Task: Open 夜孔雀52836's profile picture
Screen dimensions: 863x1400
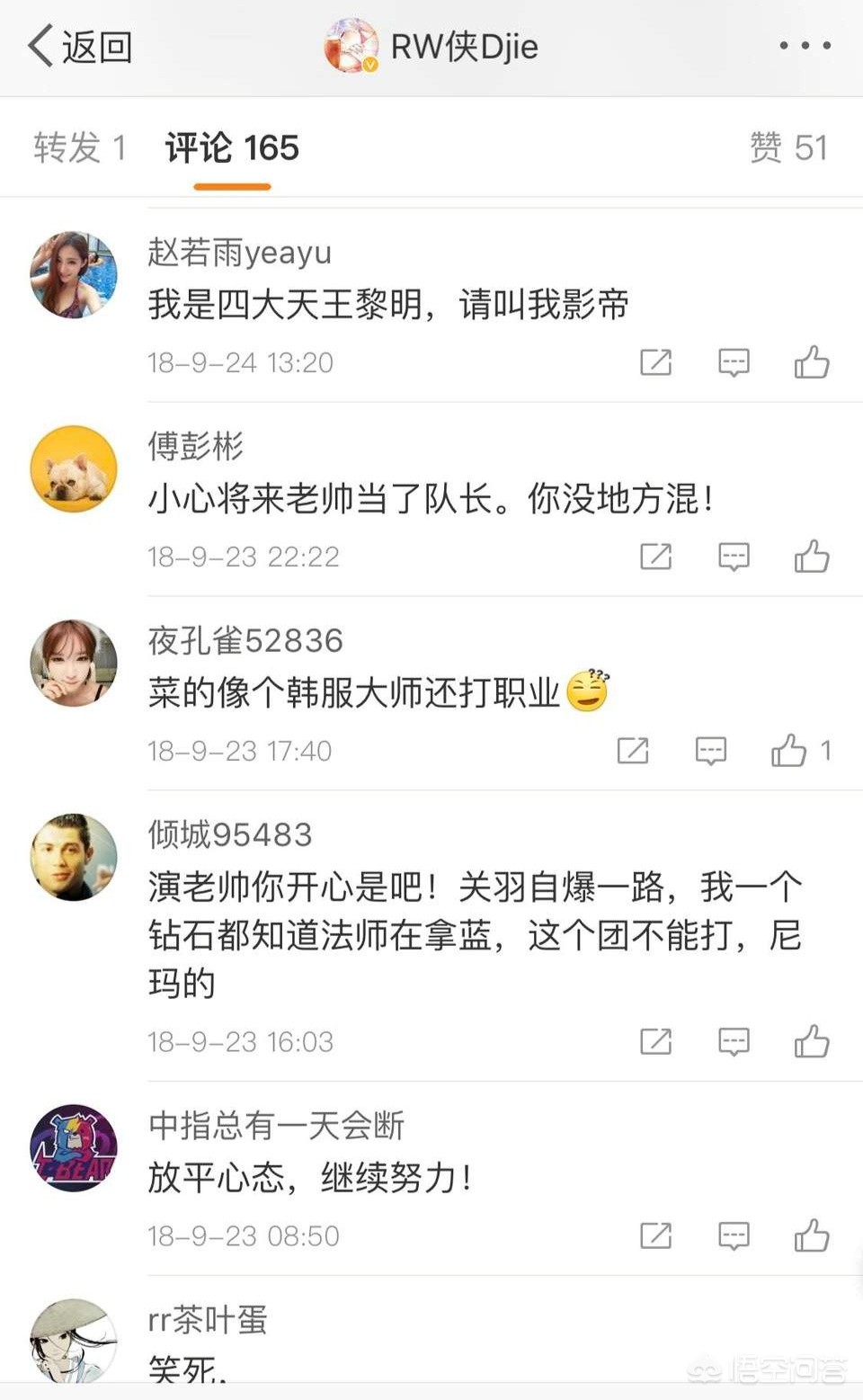Action: pyautogui.click(x=74, y=663)
